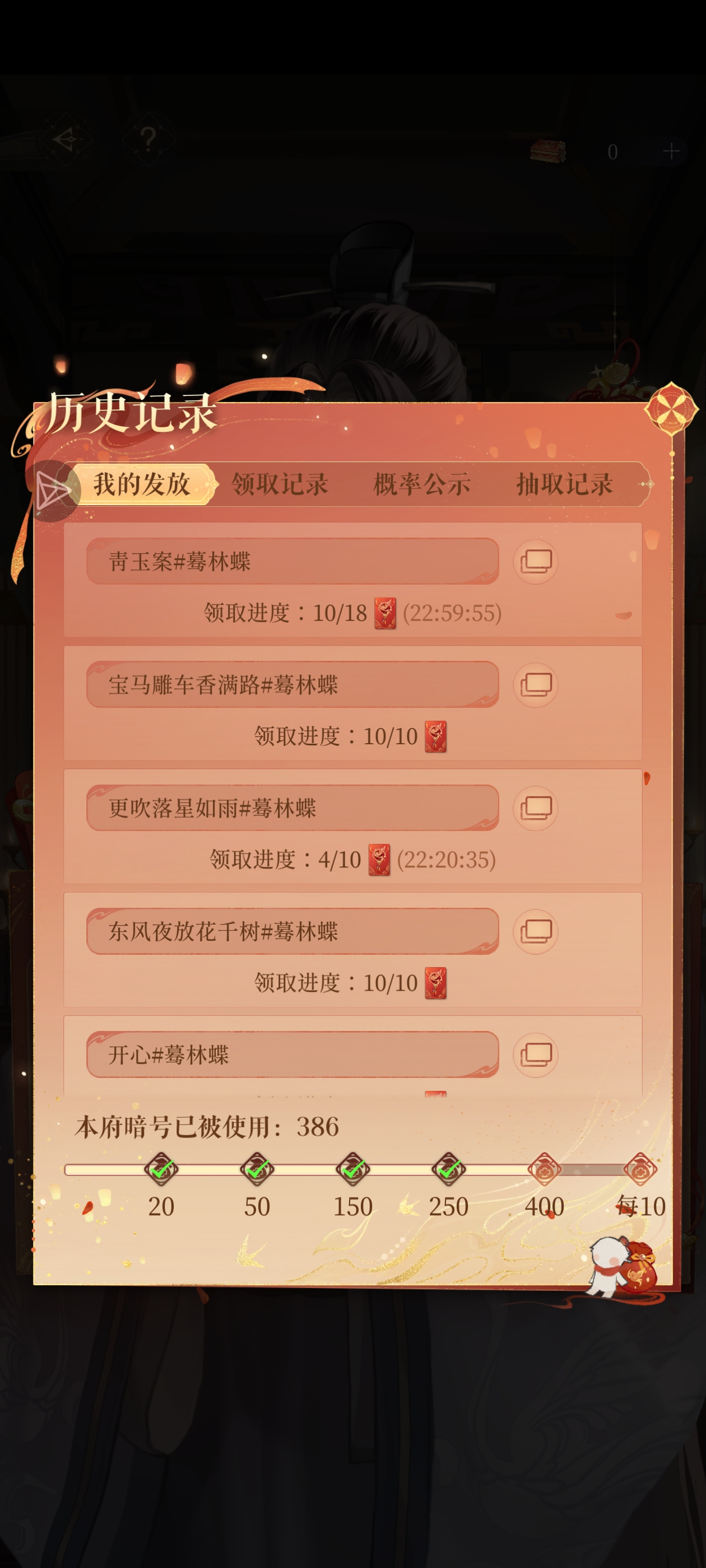Screen dimensions: 706x1568
Task: Claim the 400 uses milestone reward
Action: click(544, 1169)
